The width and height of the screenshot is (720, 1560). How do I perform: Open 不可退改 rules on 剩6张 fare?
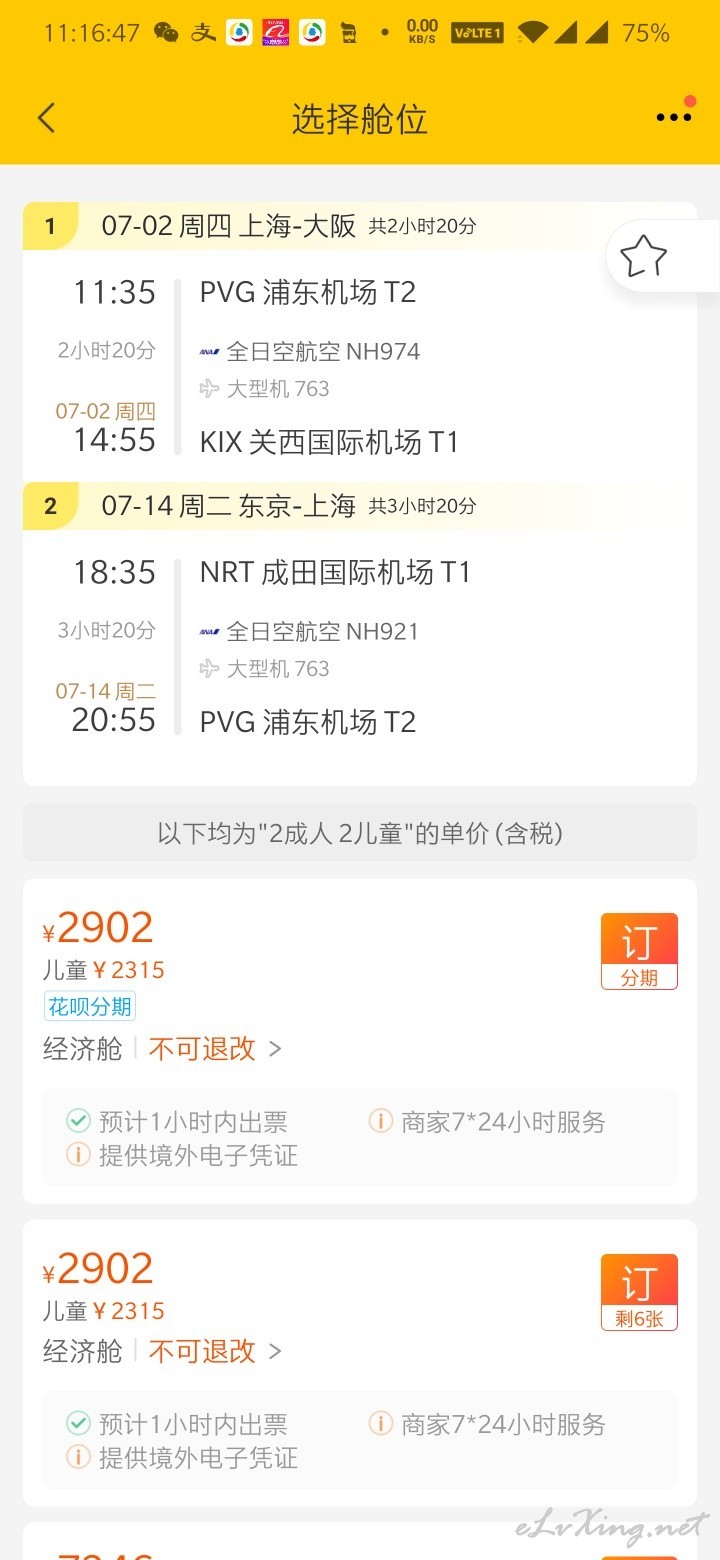pos(215,1352)
